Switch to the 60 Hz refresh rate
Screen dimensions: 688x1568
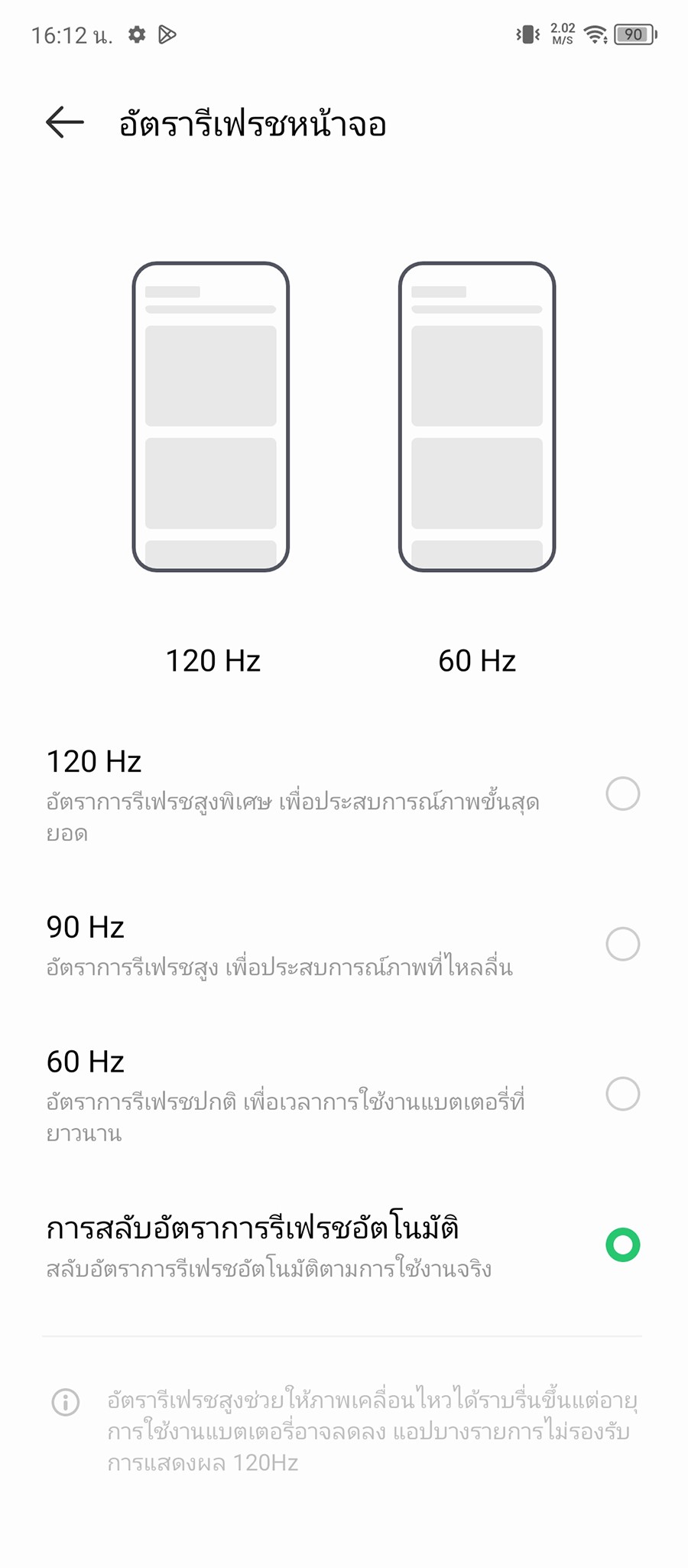[x=622, y=1094]
